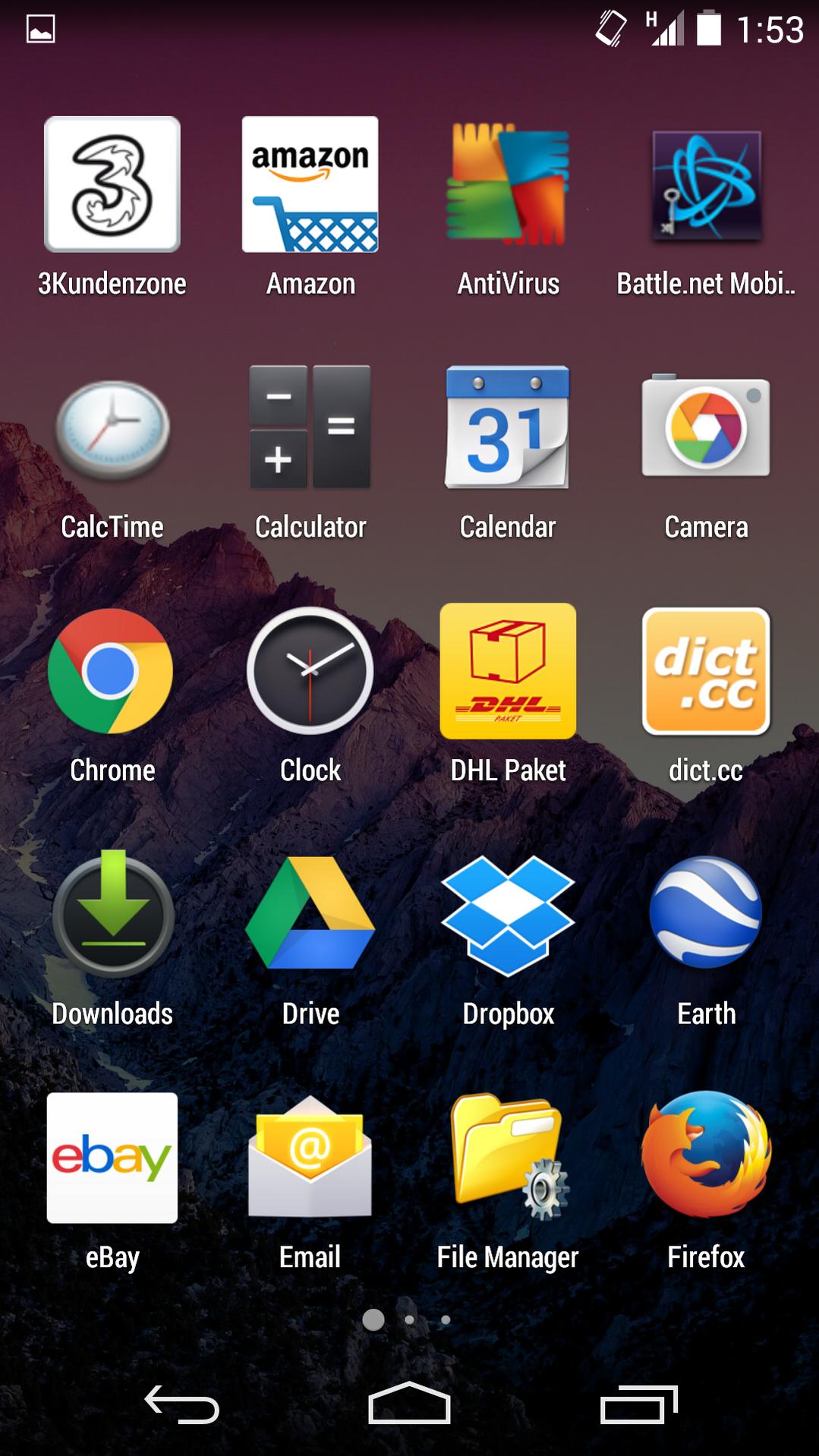Open dict.cc dictionary

(x=706, y=671)
